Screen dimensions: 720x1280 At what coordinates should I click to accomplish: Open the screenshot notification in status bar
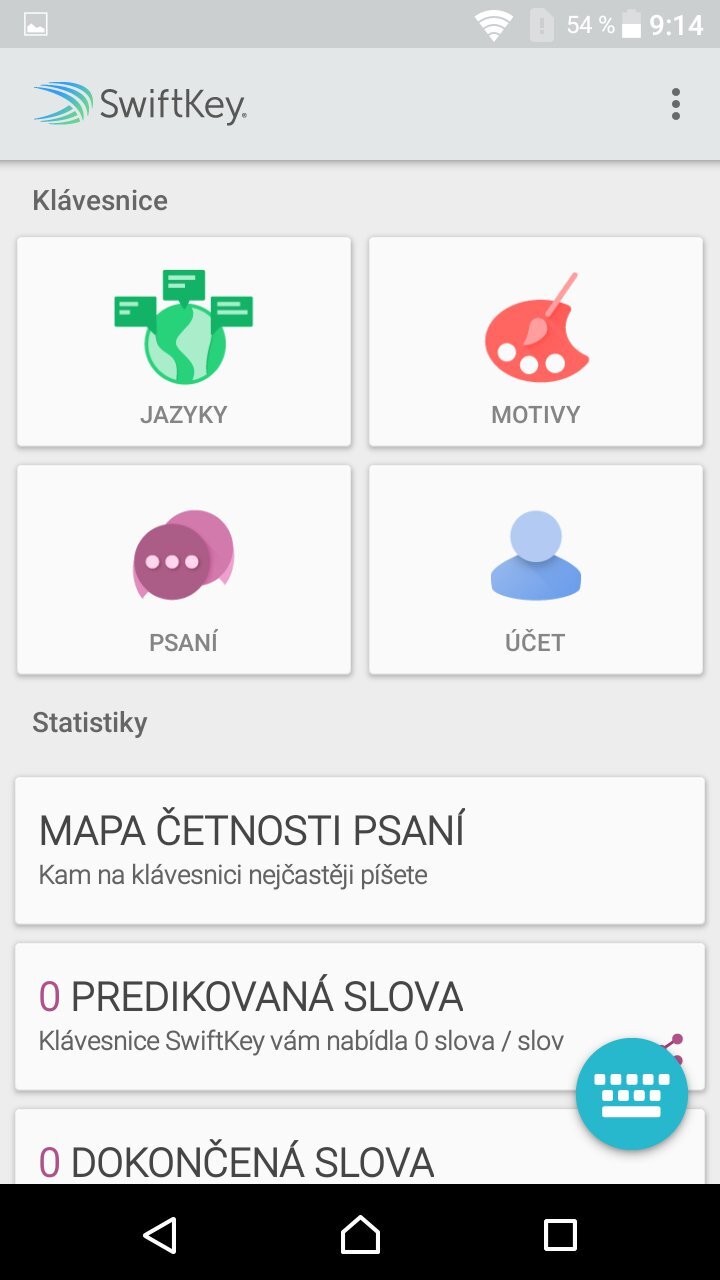click(x=35, y=22)
